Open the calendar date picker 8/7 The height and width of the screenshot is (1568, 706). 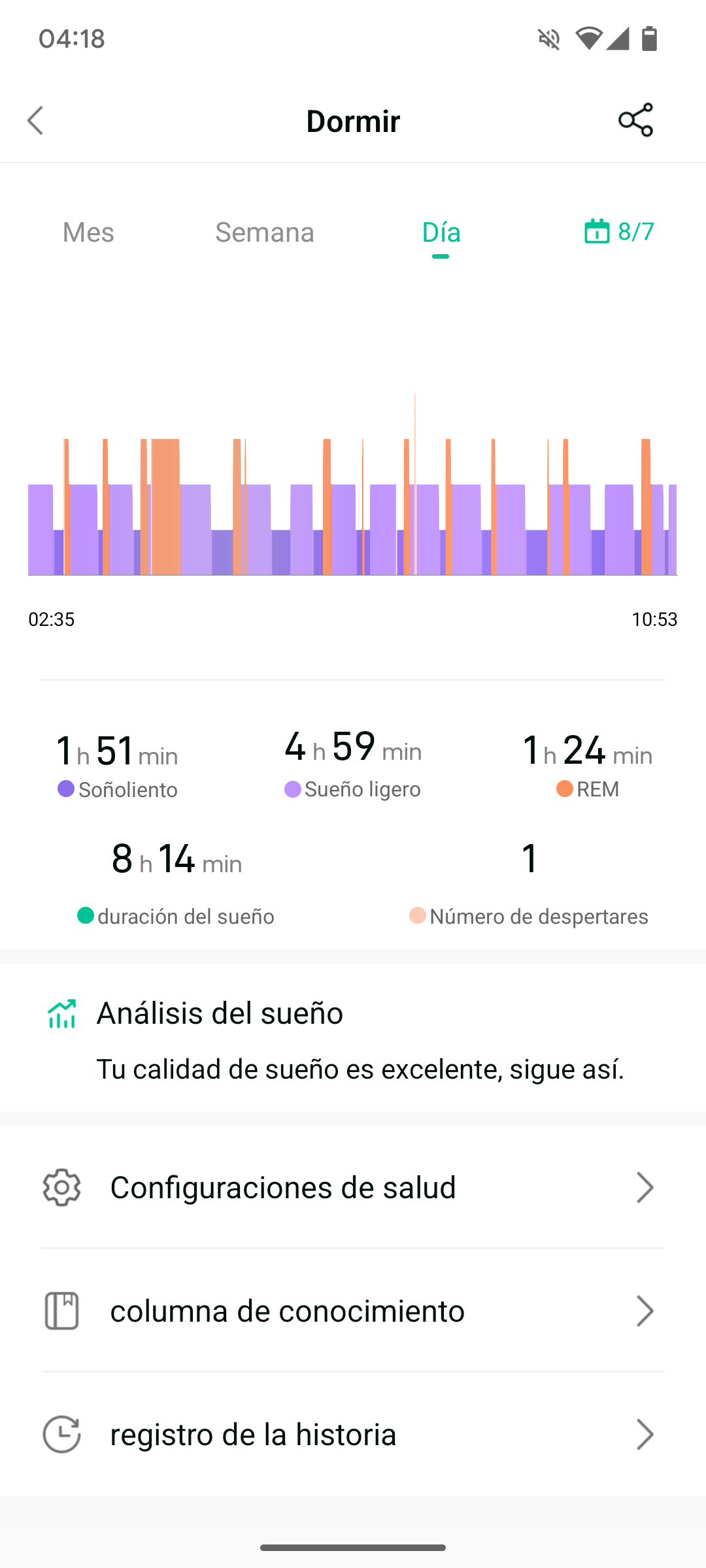click(x=618, y=231)
